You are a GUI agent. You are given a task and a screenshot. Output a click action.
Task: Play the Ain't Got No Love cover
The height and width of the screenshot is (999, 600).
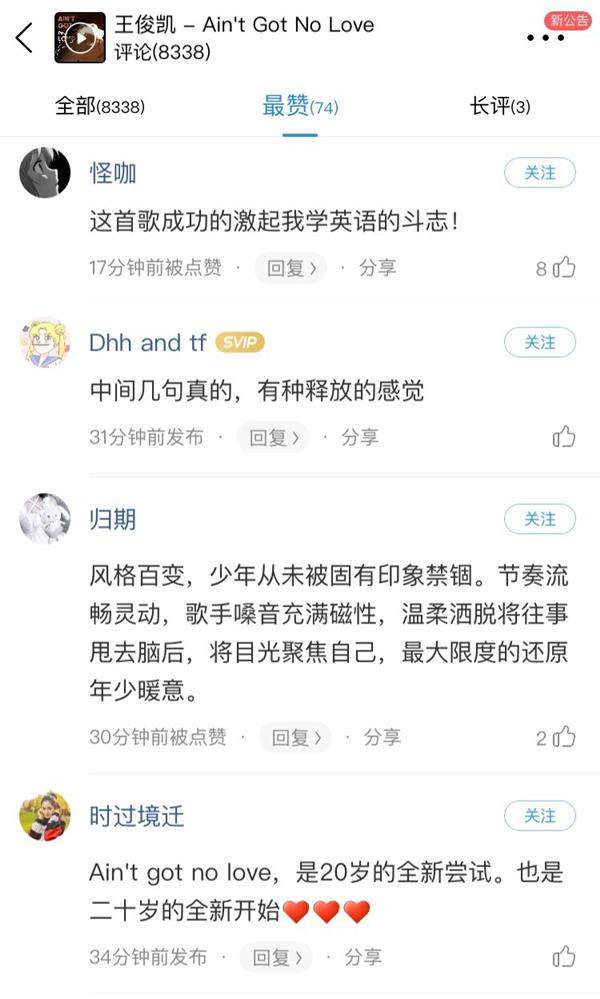pyautogui.click(x=80, y=38)
